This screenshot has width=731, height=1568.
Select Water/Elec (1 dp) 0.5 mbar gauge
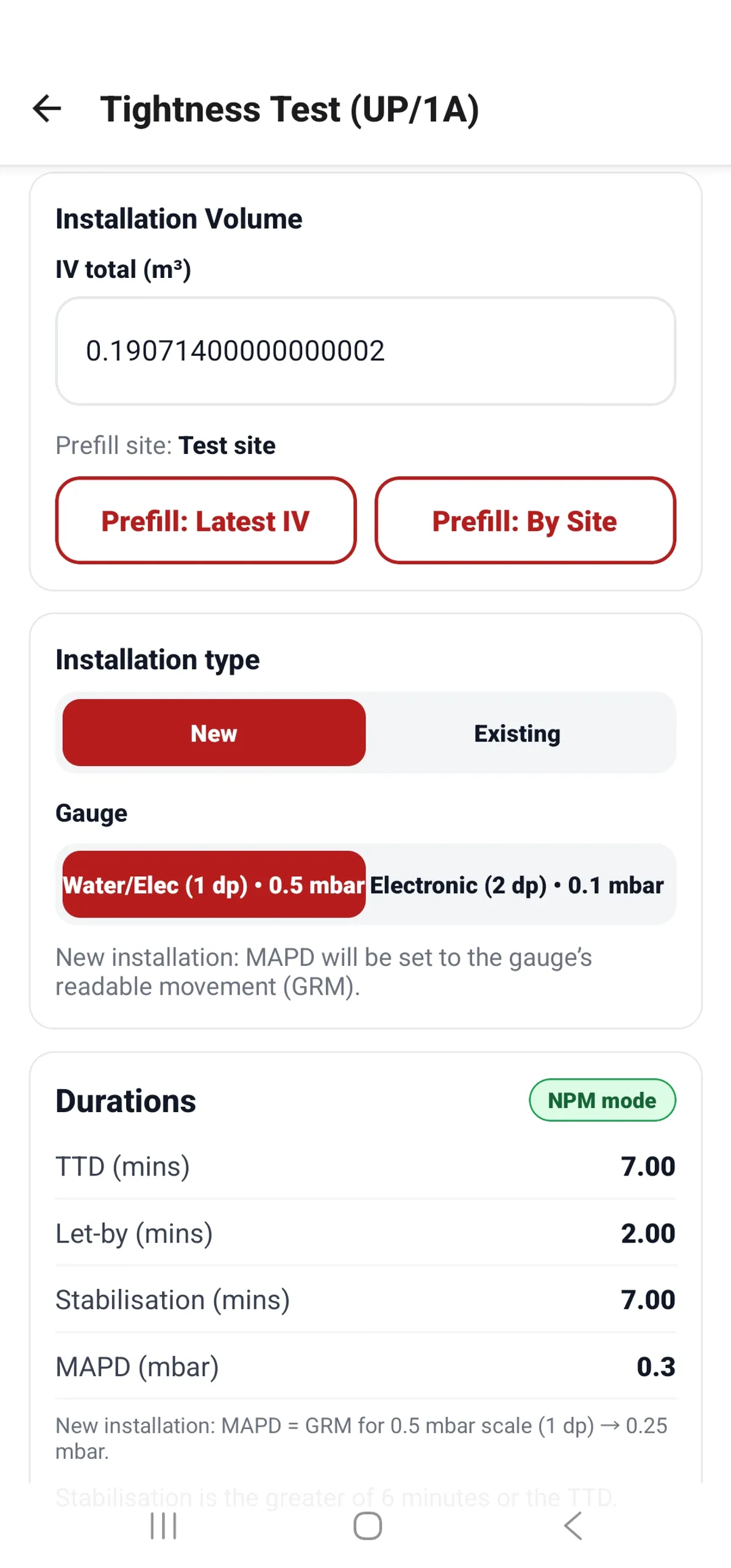pos(214,885)
